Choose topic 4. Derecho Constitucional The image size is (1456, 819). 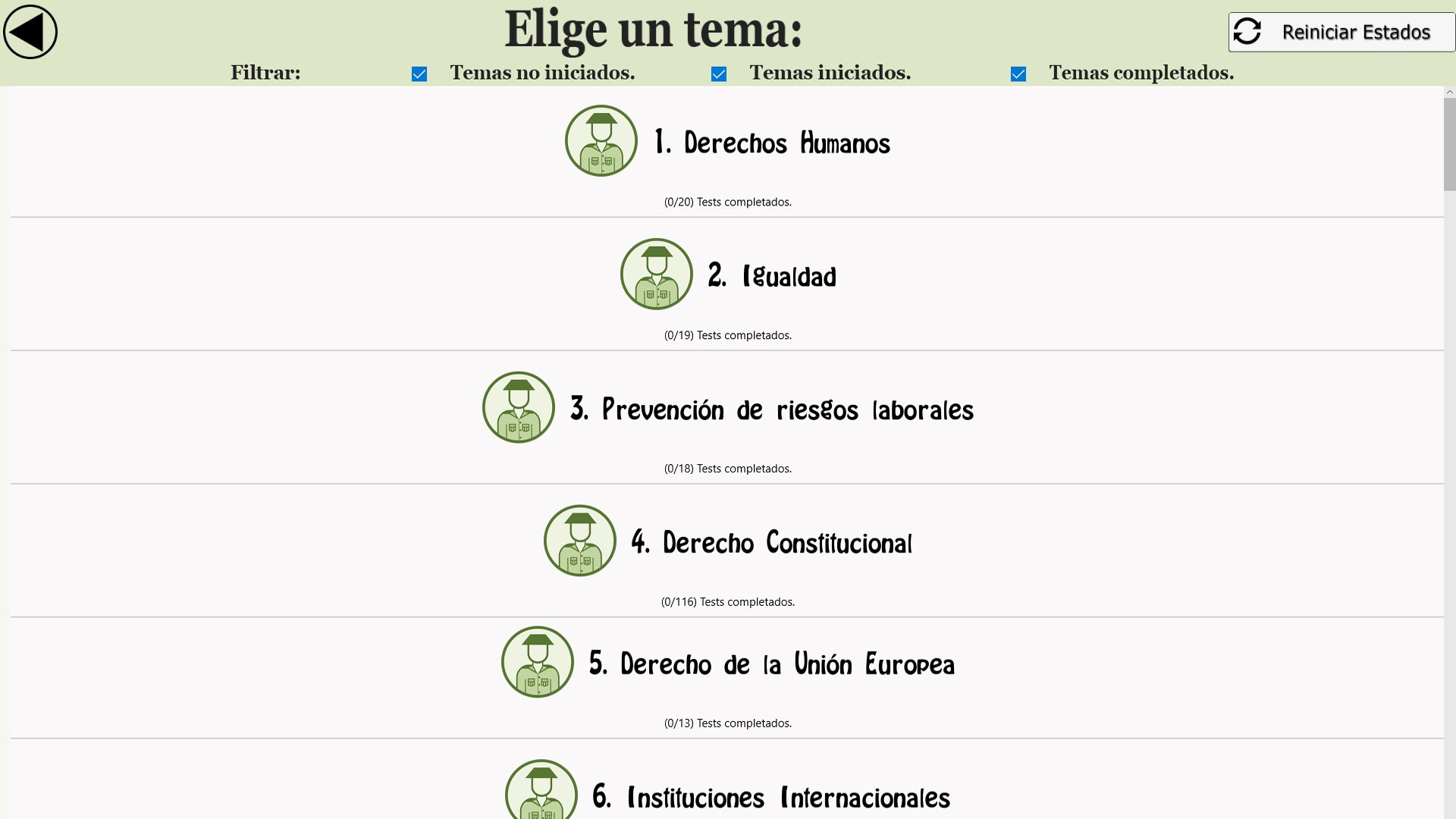click(772, 542)
